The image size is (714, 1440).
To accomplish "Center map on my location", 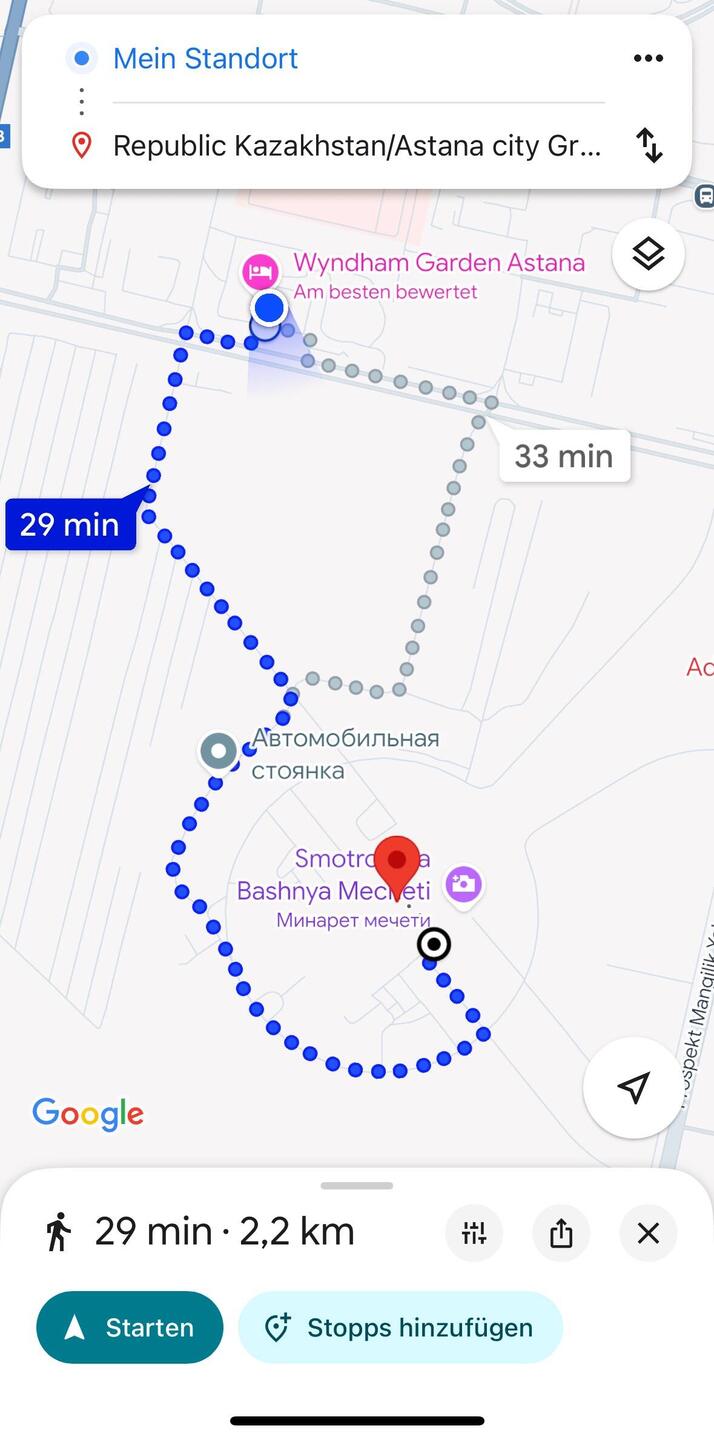I will tap(632, 1087).
